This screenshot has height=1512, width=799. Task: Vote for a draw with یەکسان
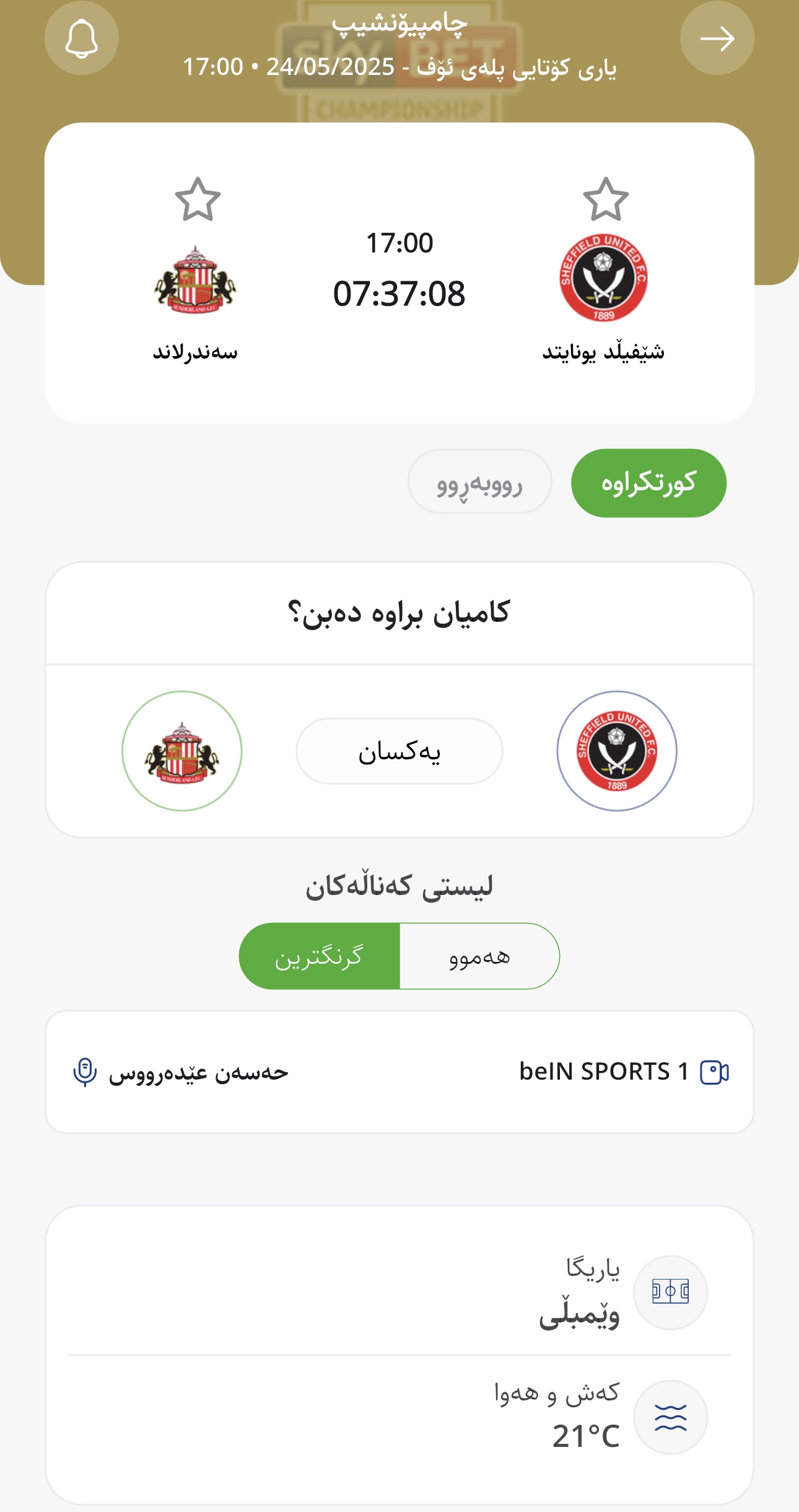pos(399,751)
